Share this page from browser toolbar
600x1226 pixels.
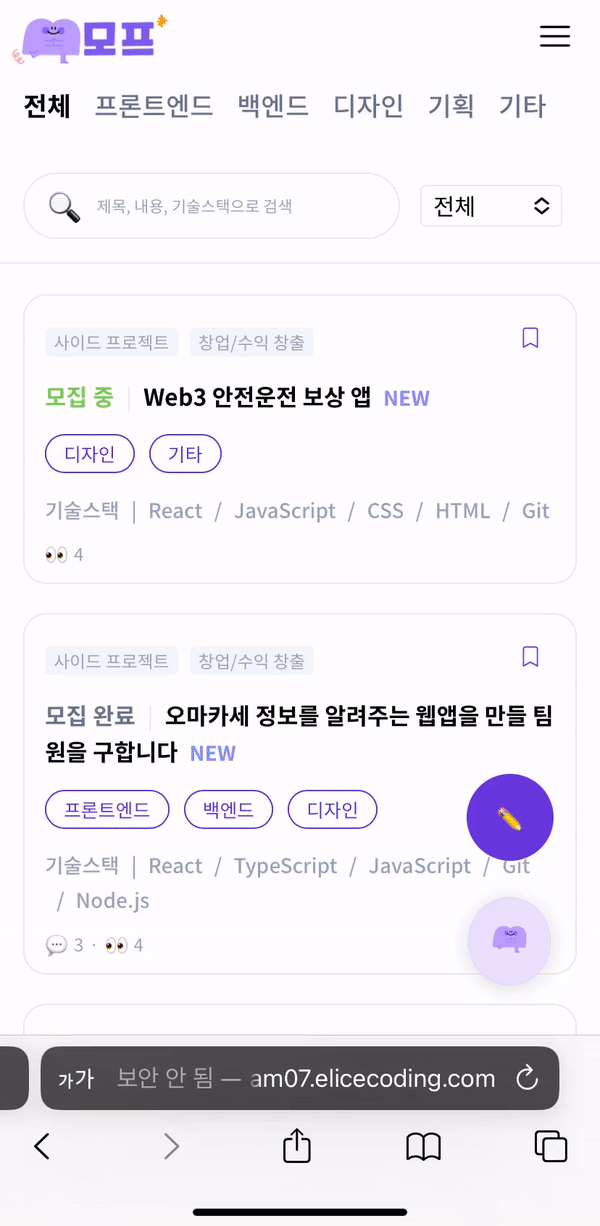coord(297,1144)
